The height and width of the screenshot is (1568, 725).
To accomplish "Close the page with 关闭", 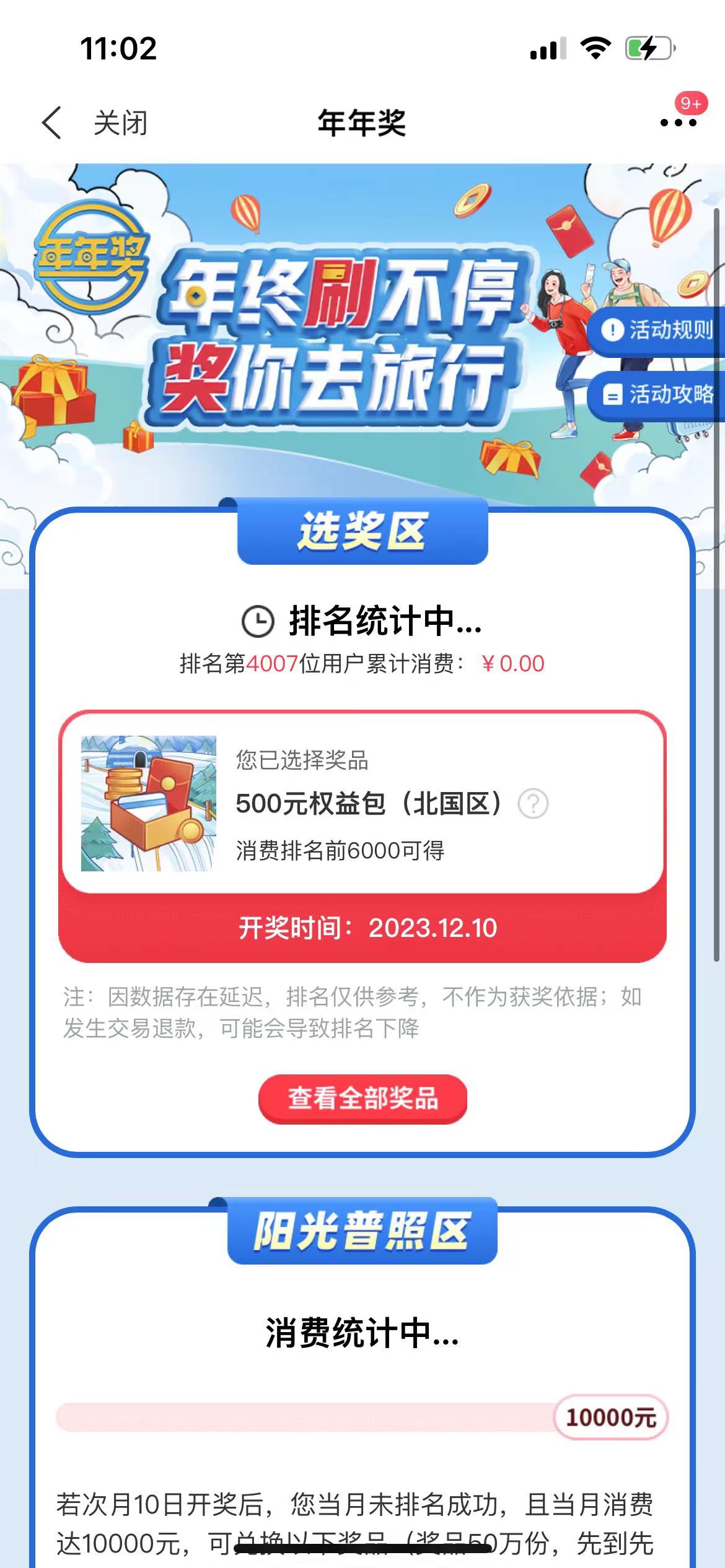I will pos(120,123).
